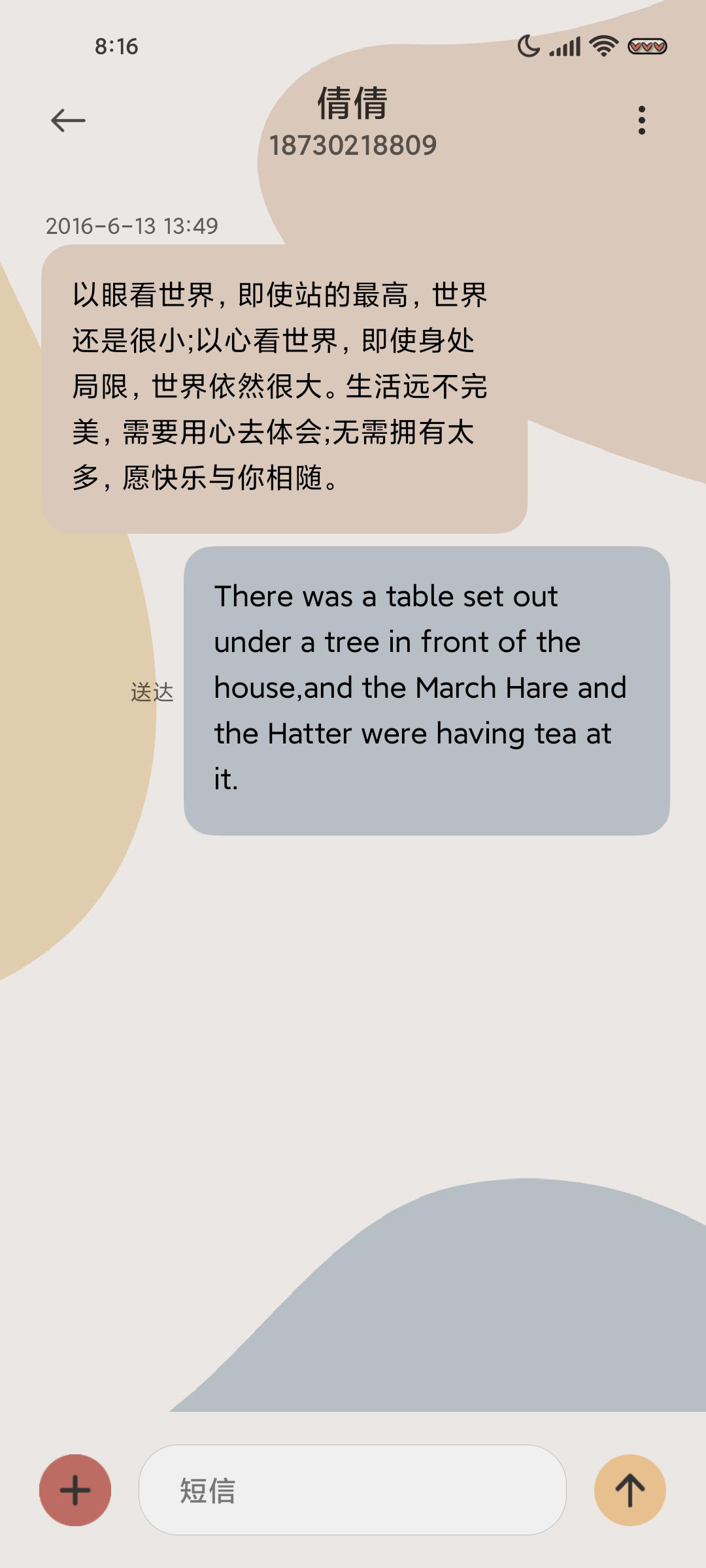706x1568 pixels.
Task: Open the three-dot overflow menu
Action: (x=642, y=120)
